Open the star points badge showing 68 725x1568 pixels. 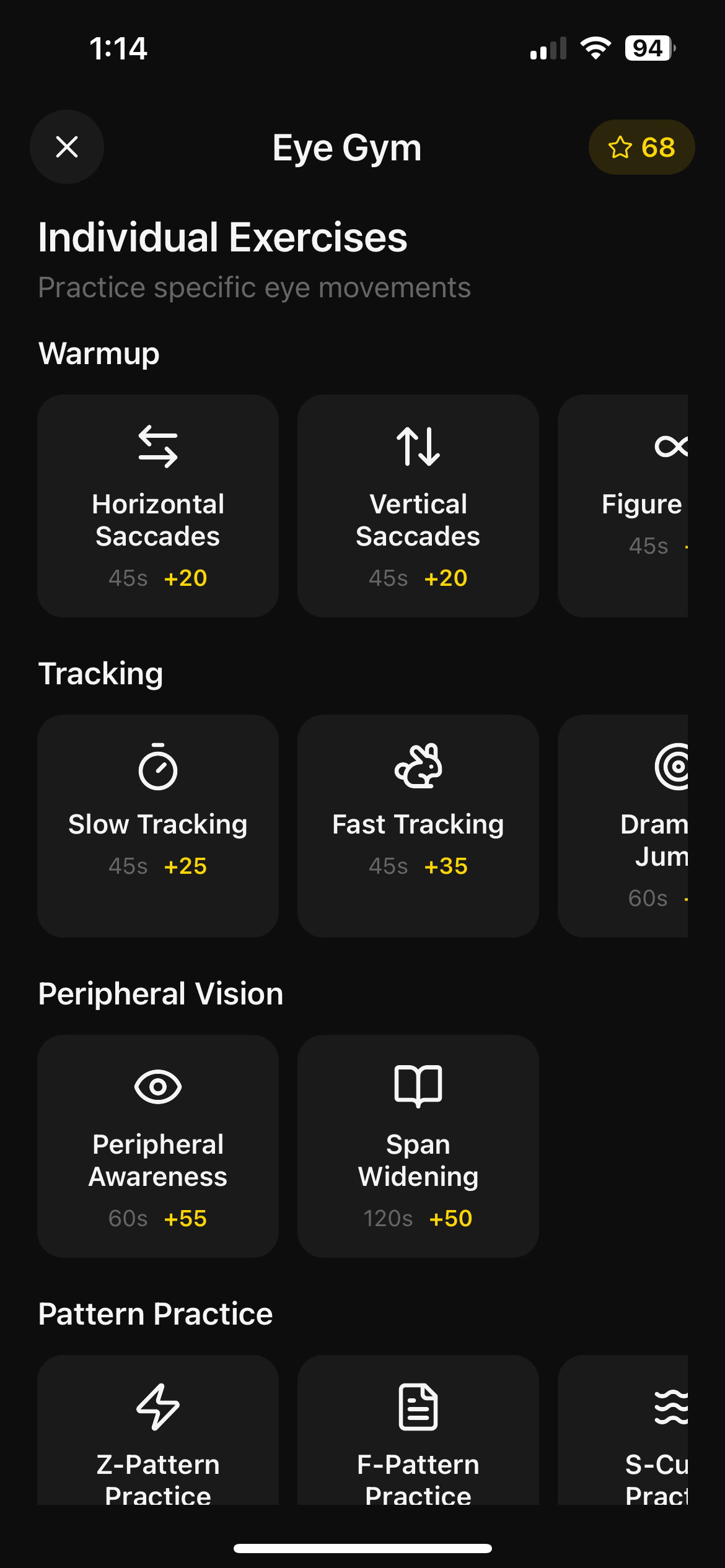(641, 147)
